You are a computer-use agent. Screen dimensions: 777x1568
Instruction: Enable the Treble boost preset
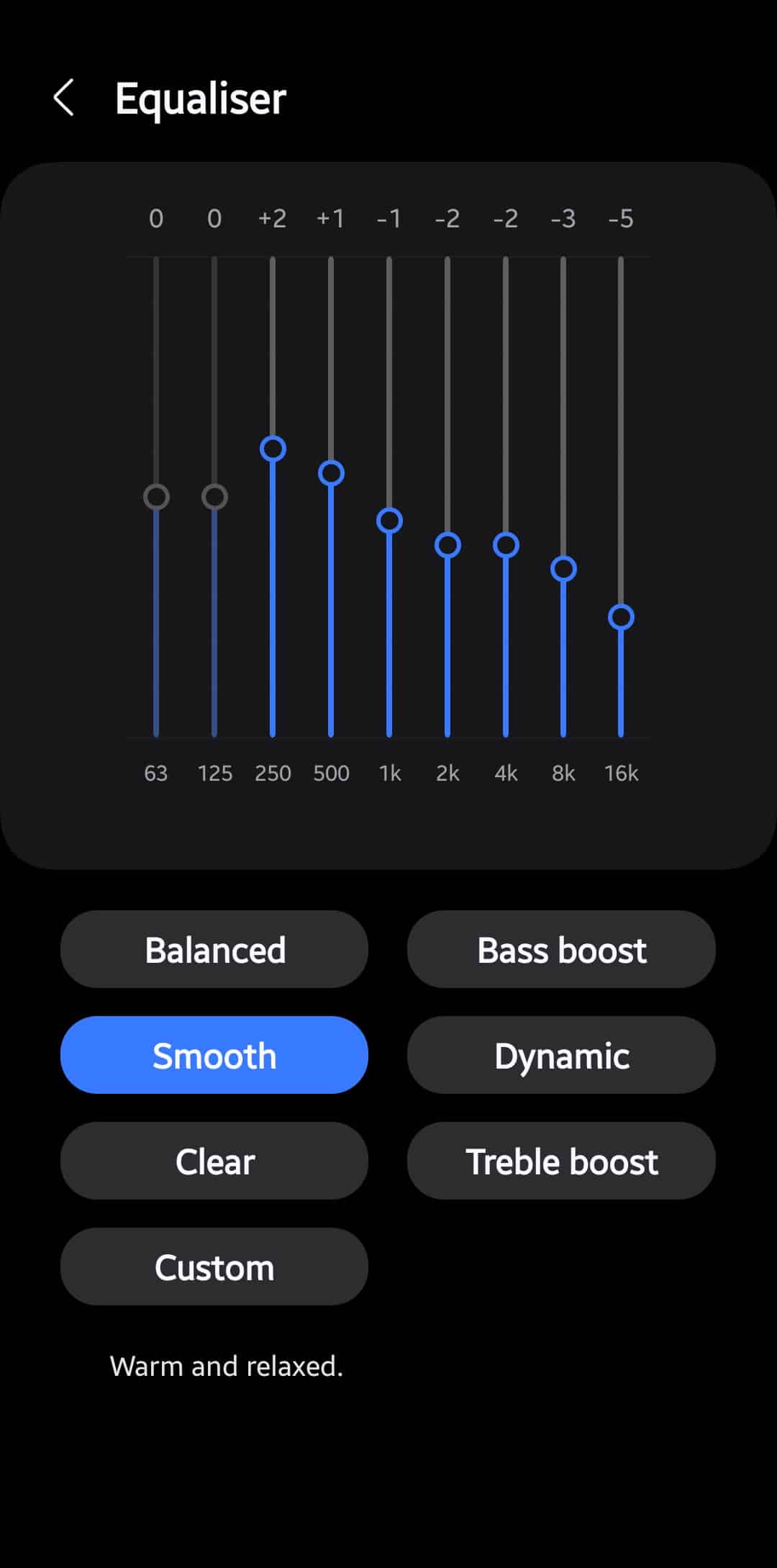coord(561,1161)
